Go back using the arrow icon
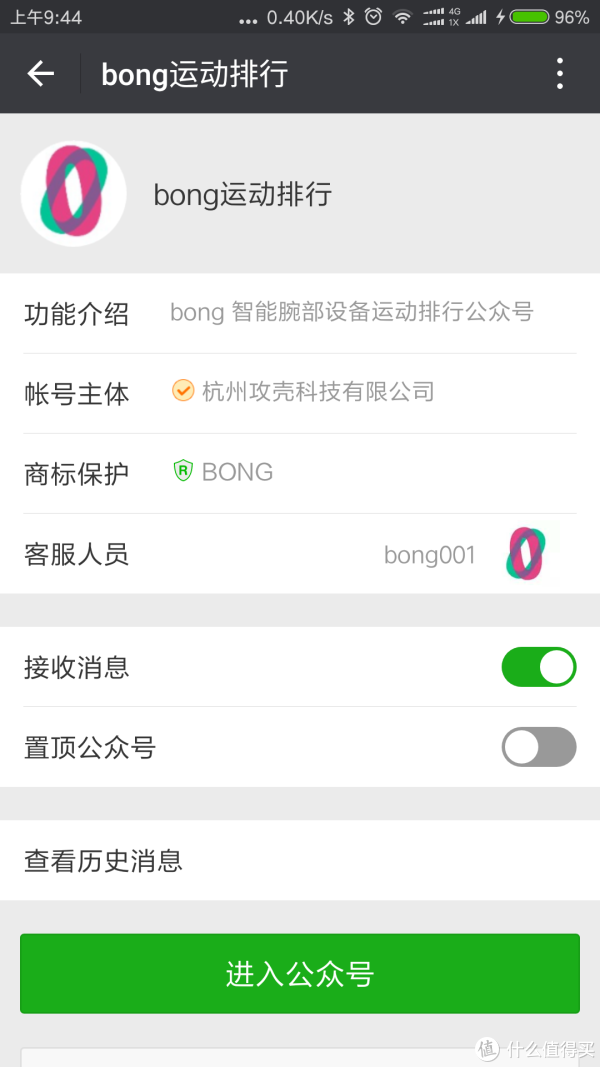The image size is (600, 1067). coord(40,73)
